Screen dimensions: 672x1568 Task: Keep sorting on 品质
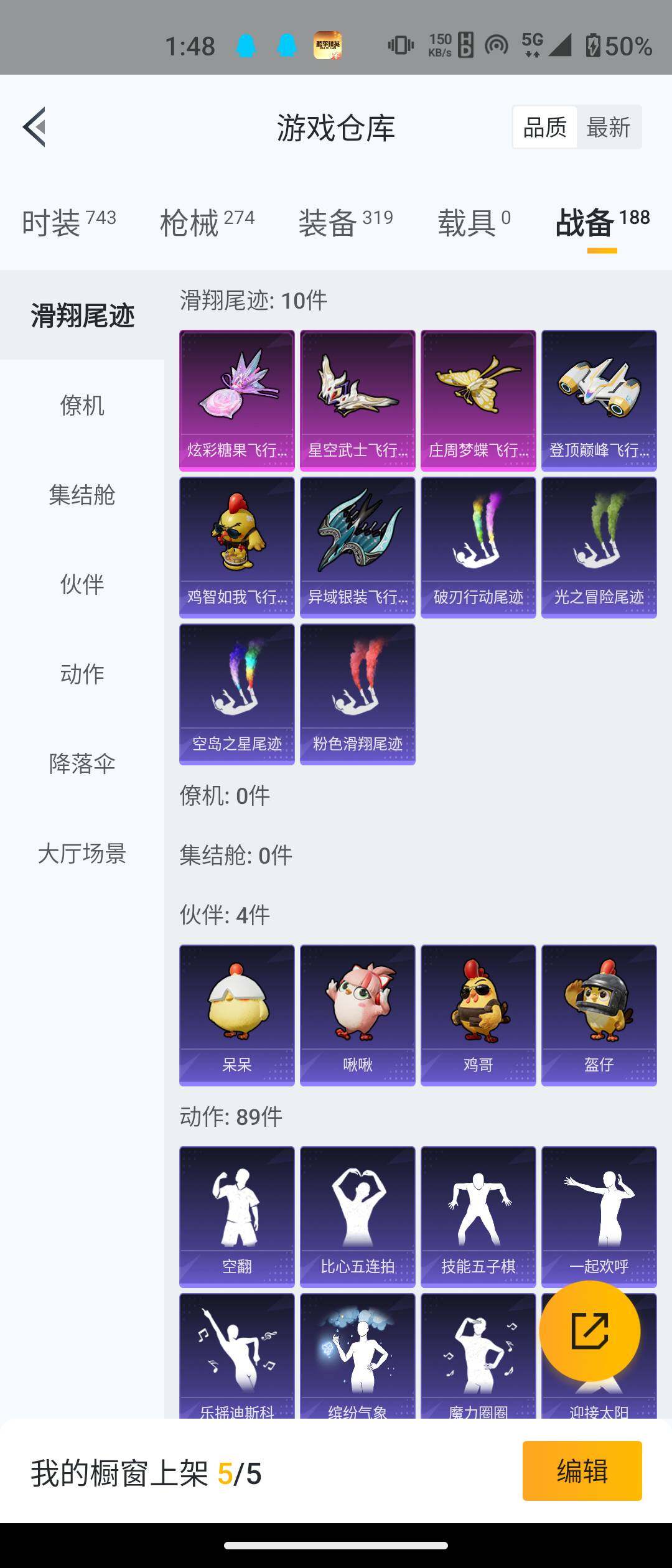tap(544, 126)
